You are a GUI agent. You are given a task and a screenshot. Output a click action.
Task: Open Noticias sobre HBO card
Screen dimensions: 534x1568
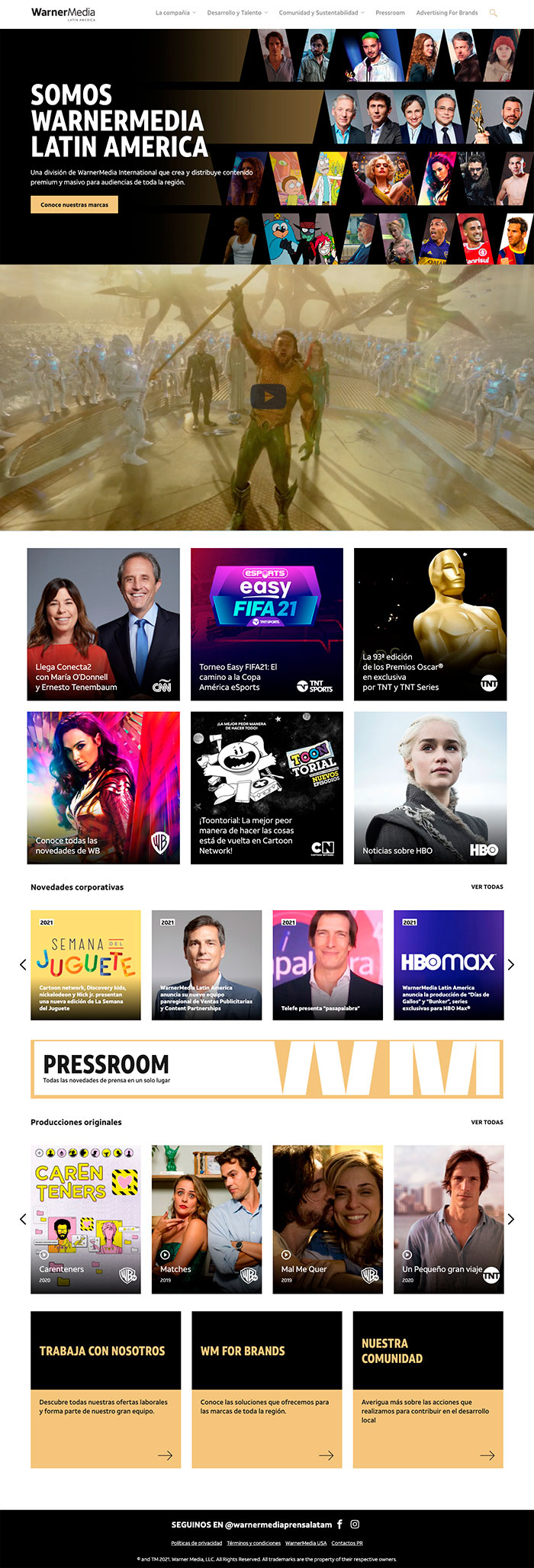coord(430,787)
